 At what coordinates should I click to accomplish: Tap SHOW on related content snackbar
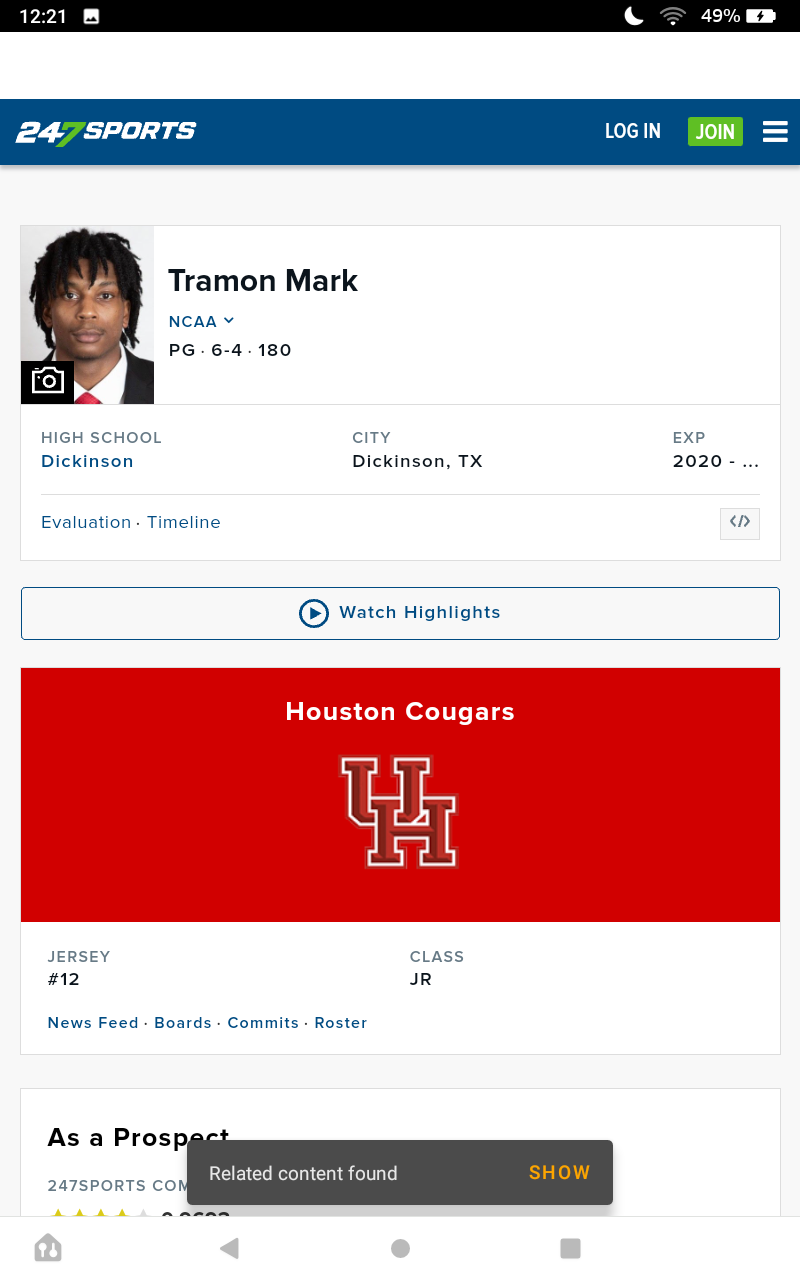(559, 1173)
